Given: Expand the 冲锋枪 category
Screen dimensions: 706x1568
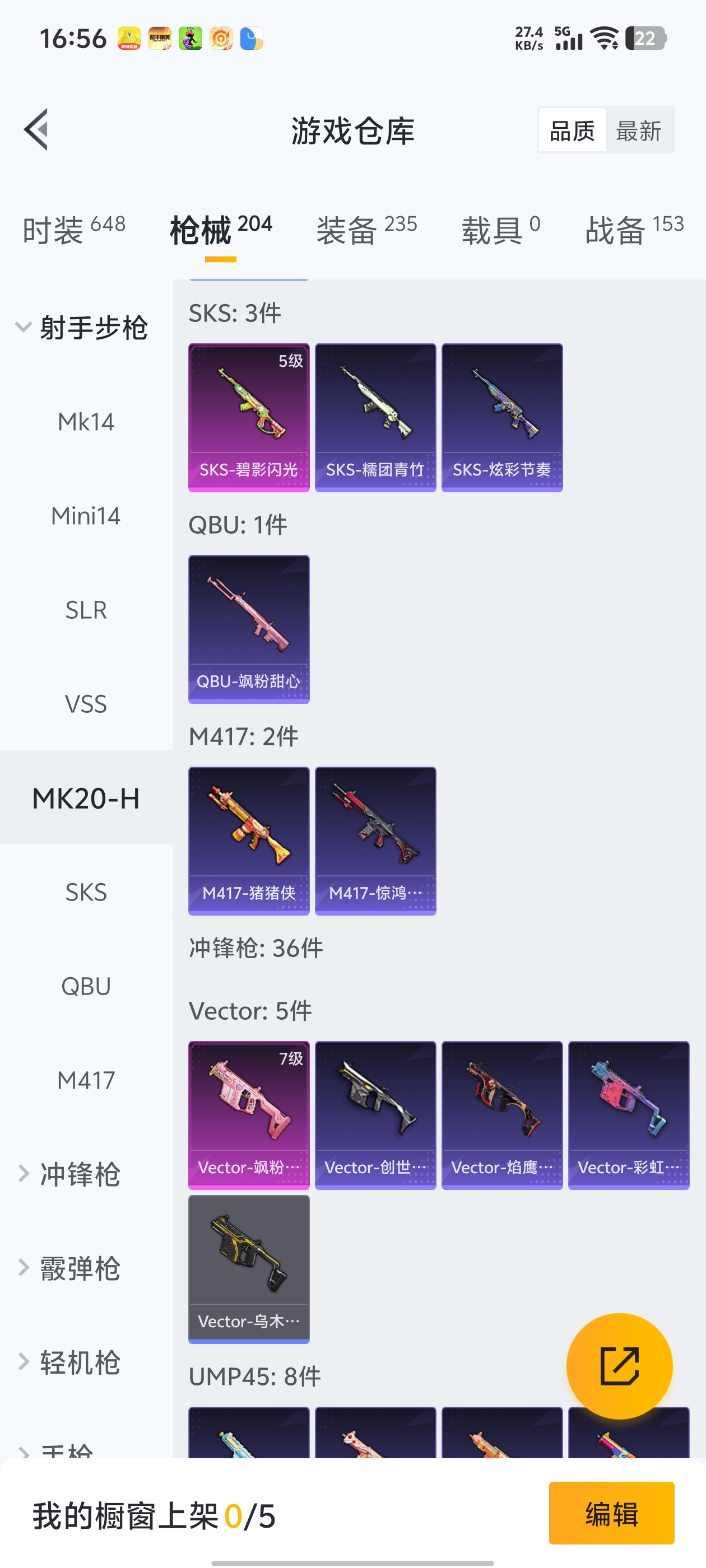Looking at the screenshot, I should tap(79, 1174).
